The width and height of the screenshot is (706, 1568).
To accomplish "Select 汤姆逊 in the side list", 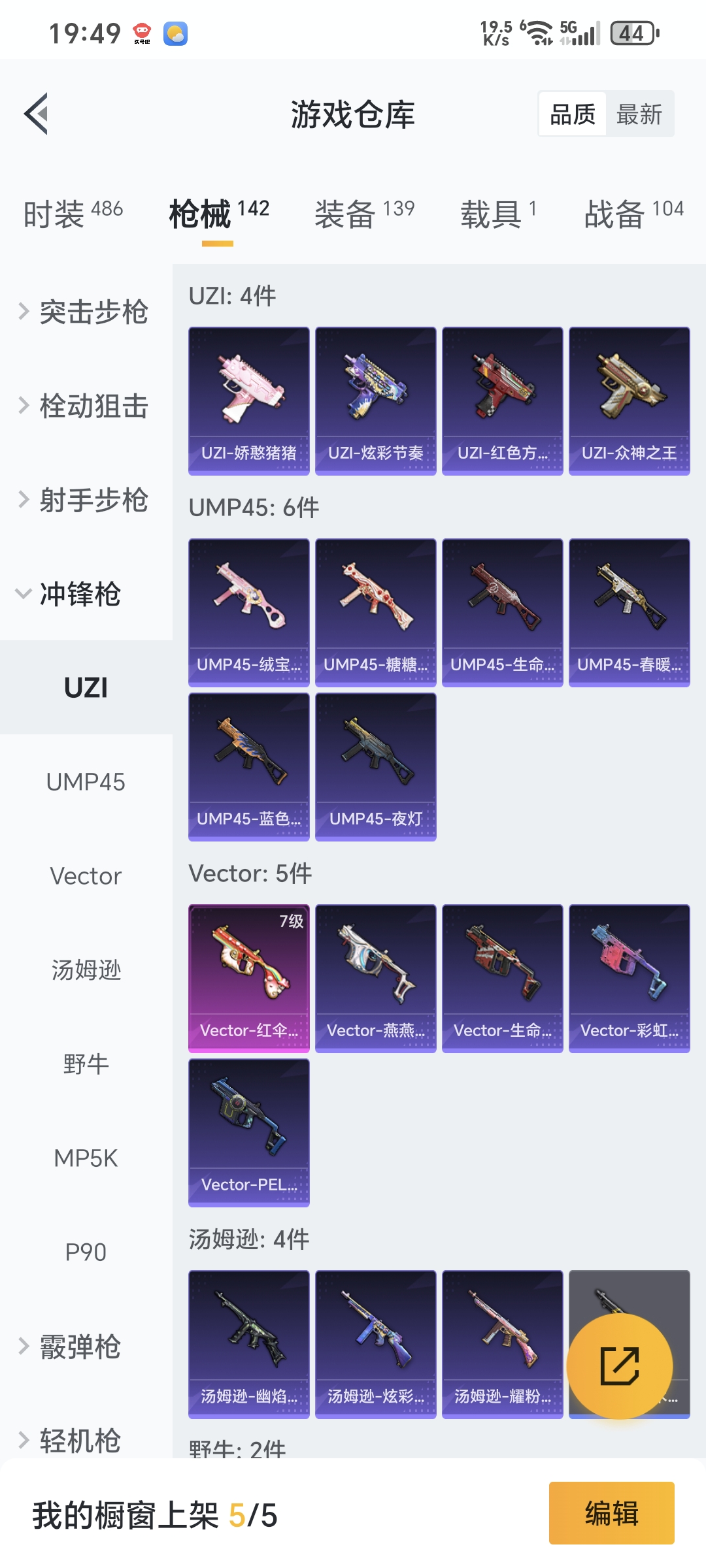I will (x=86, y=970).
